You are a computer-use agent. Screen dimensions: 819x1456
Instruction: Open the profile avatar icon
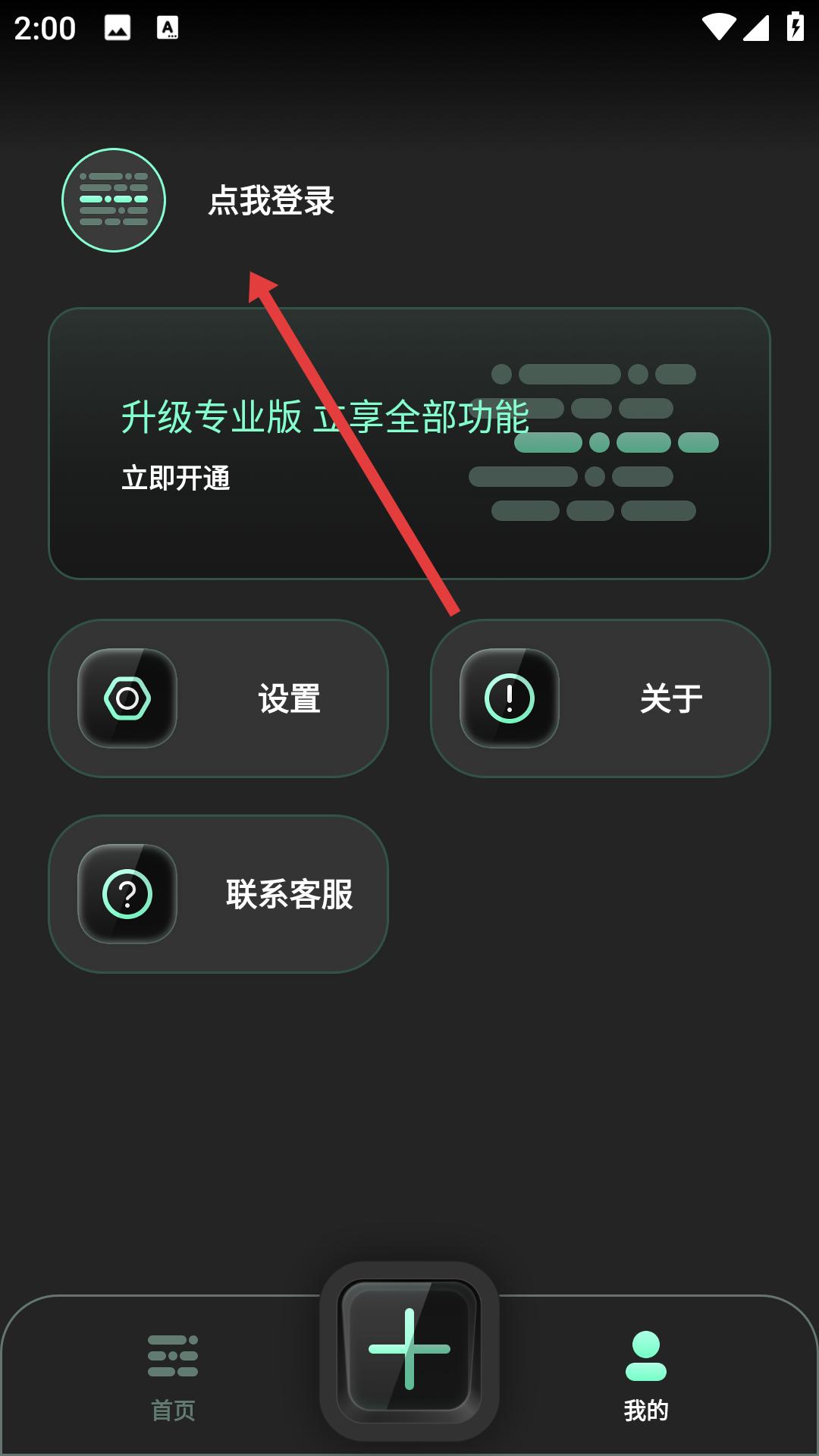(x=114, y=200)
